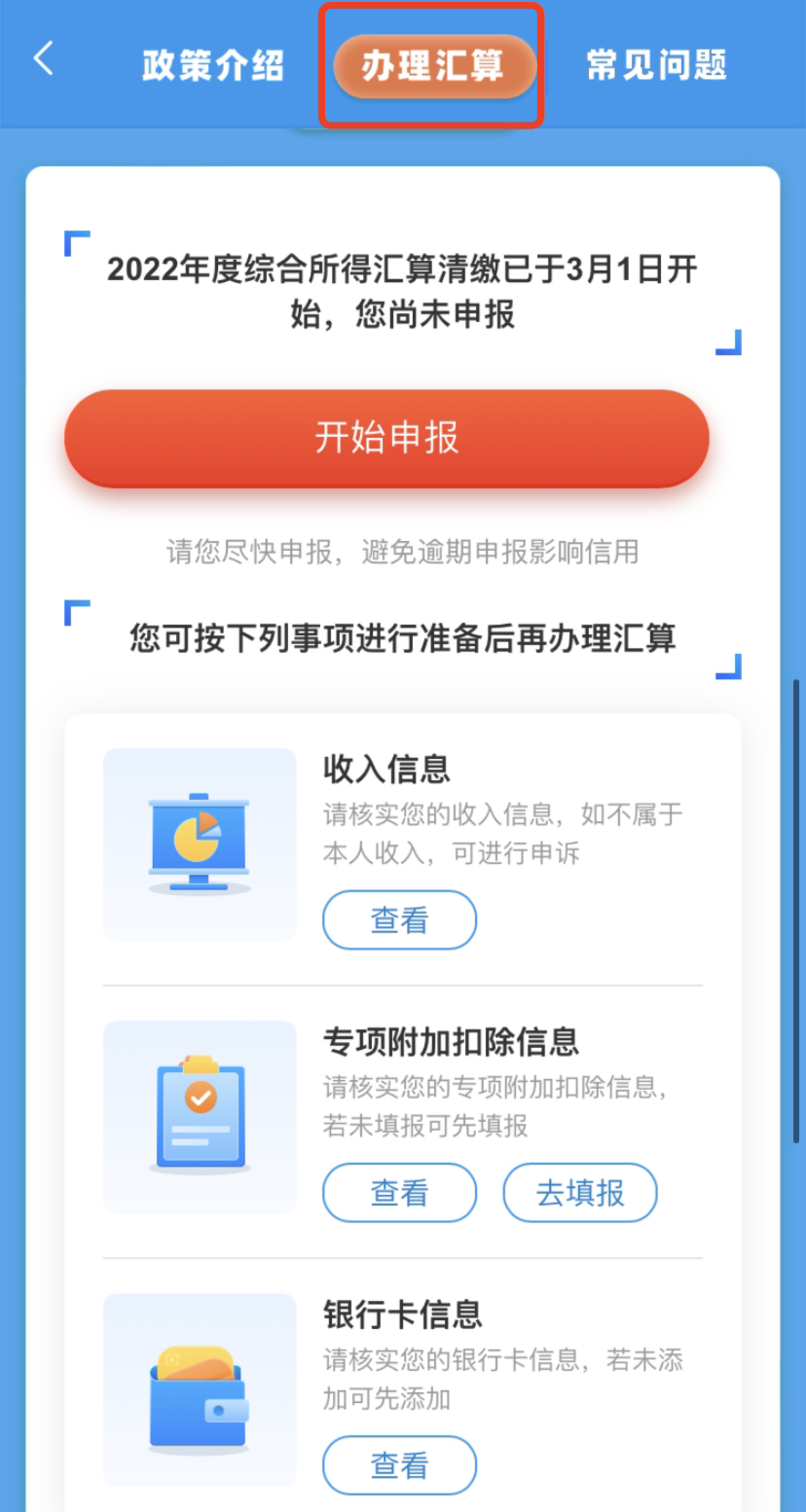Tap 查看 under 银行卡信息
Image resolution: width=806 pixels, height=1512 pixels.
399,1464
